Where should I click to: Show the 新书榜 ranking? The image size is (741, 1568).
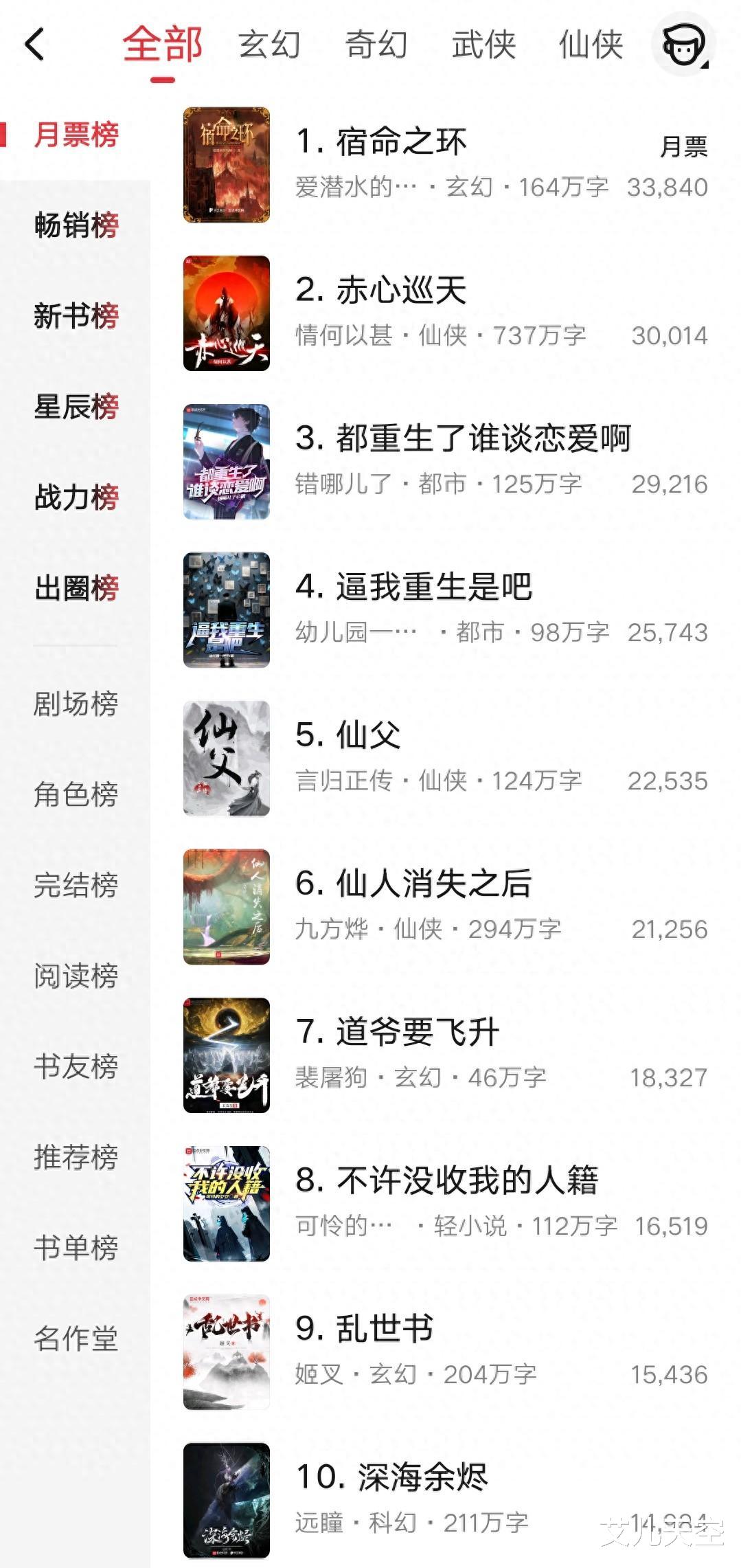76,316
